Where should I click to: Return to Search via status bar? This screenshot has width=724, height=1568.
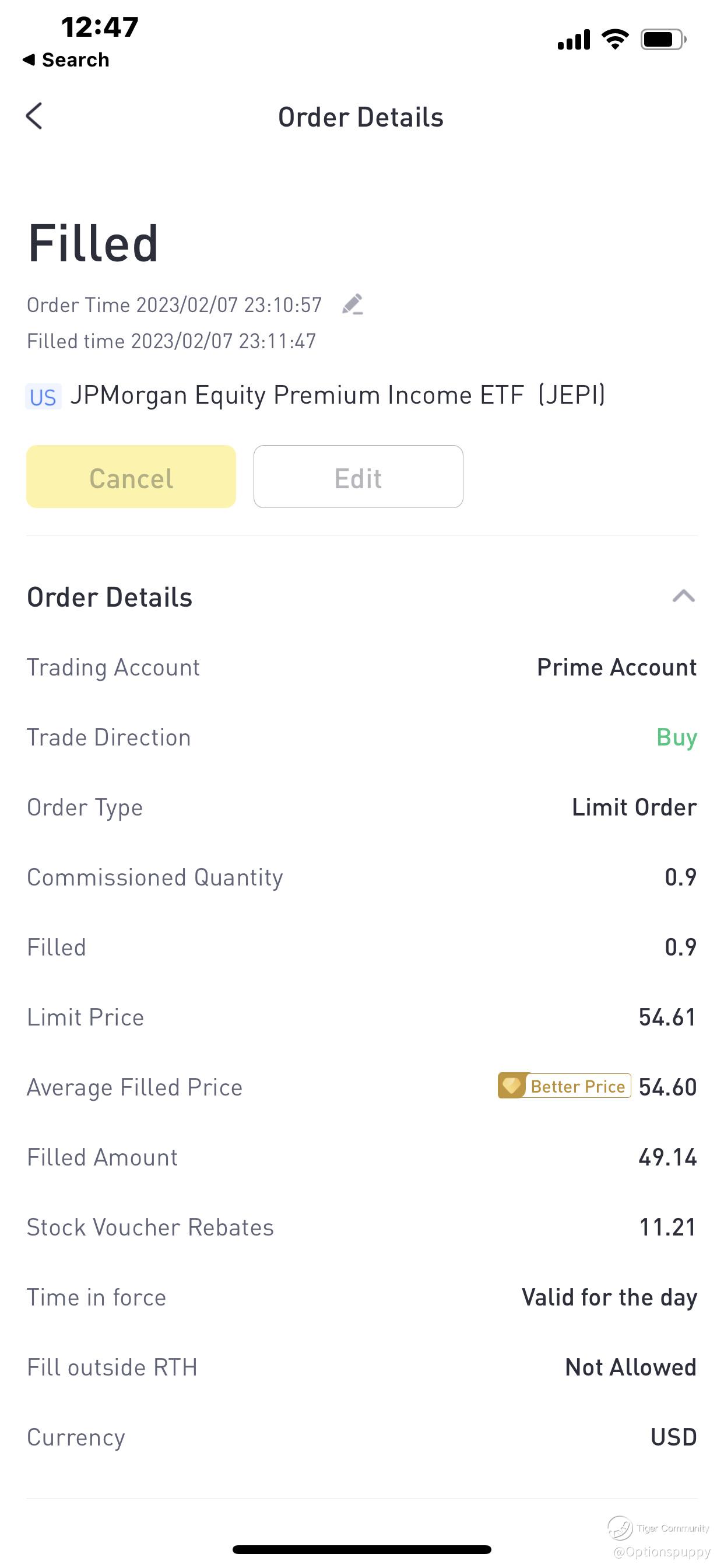pyautogui.click(x=66, y=60)
